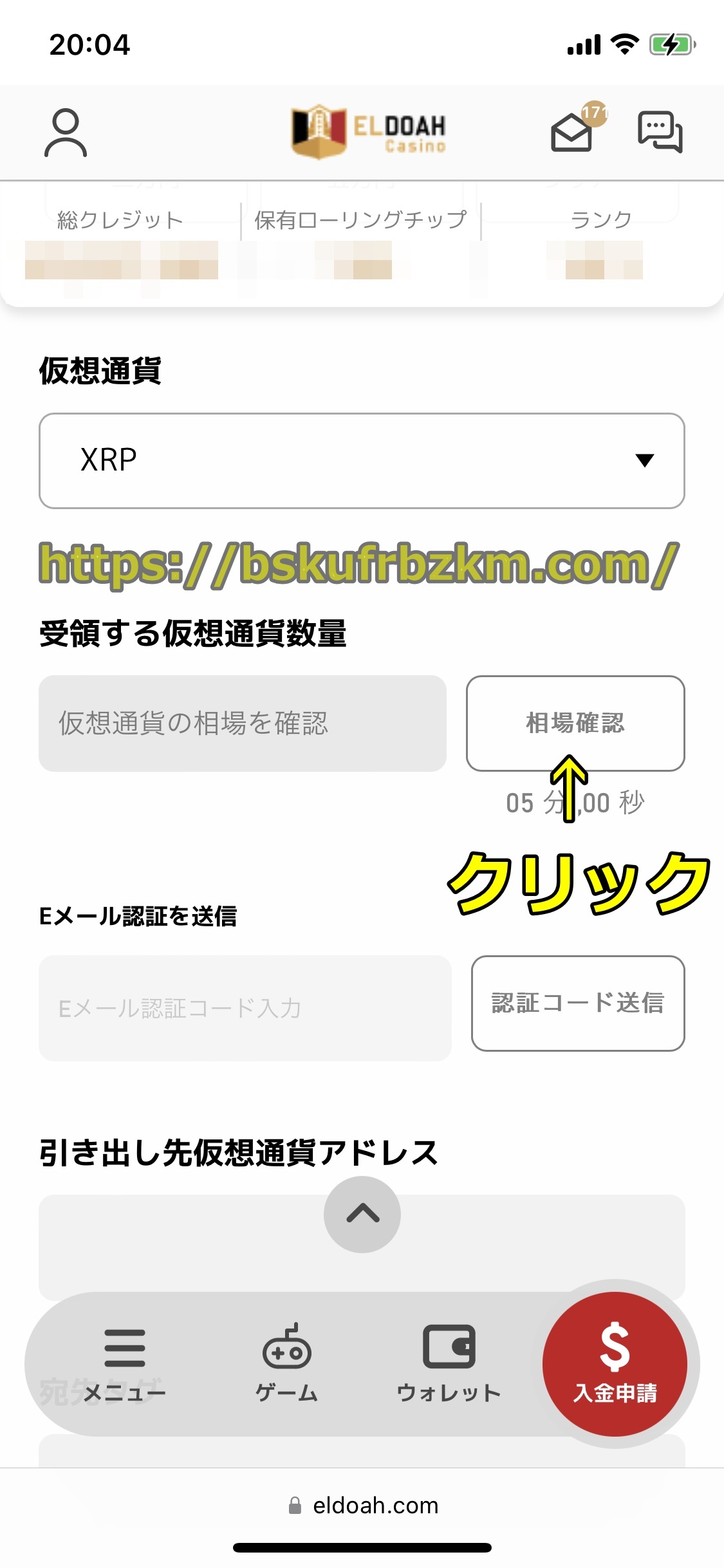Open the user profile icon
The width and height of the screenshot is (724, 1568).
(x=66, y=133)
